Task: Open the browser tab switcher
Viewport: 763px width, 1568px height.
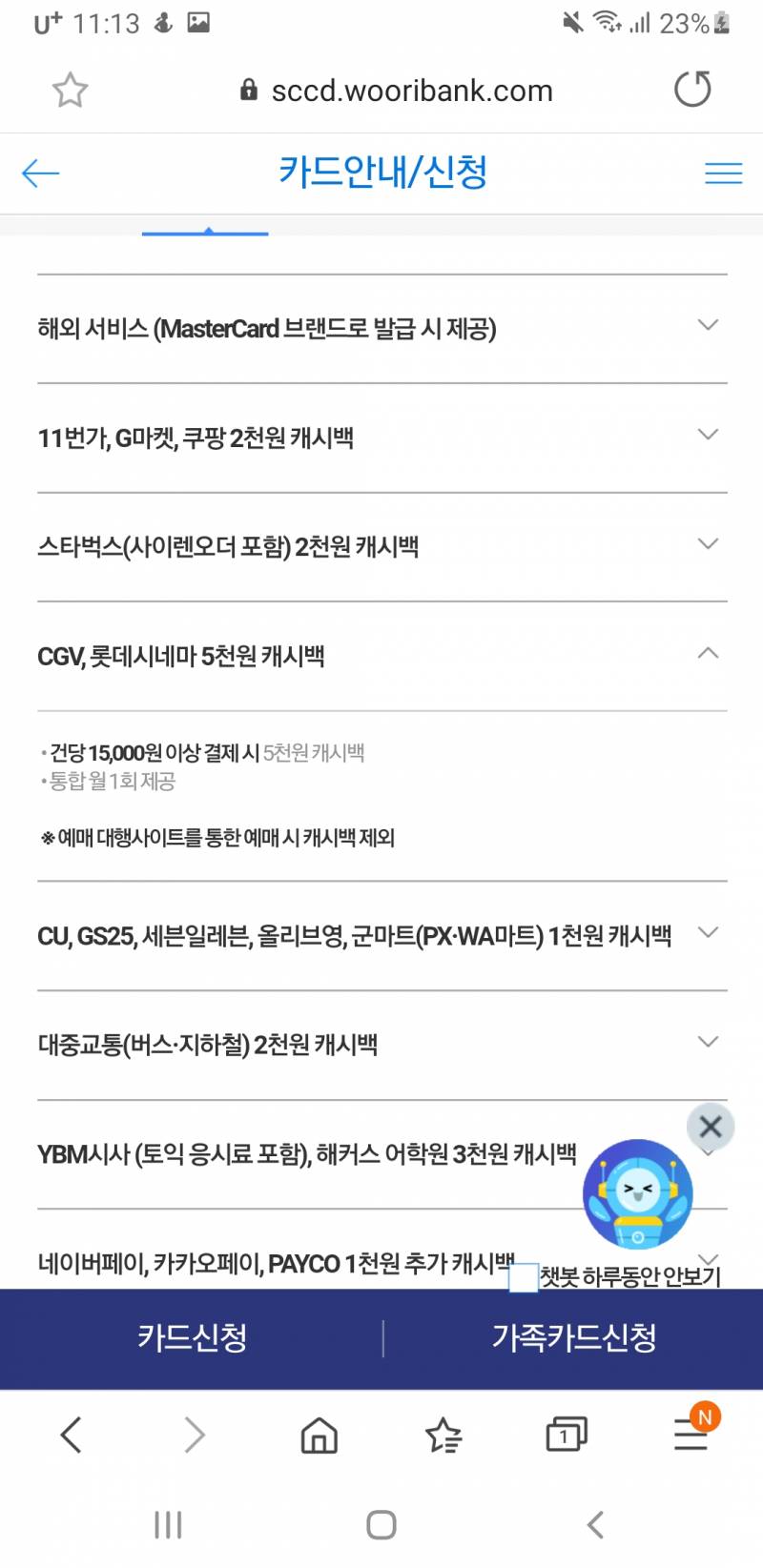Action: (x=567, y=1435)
